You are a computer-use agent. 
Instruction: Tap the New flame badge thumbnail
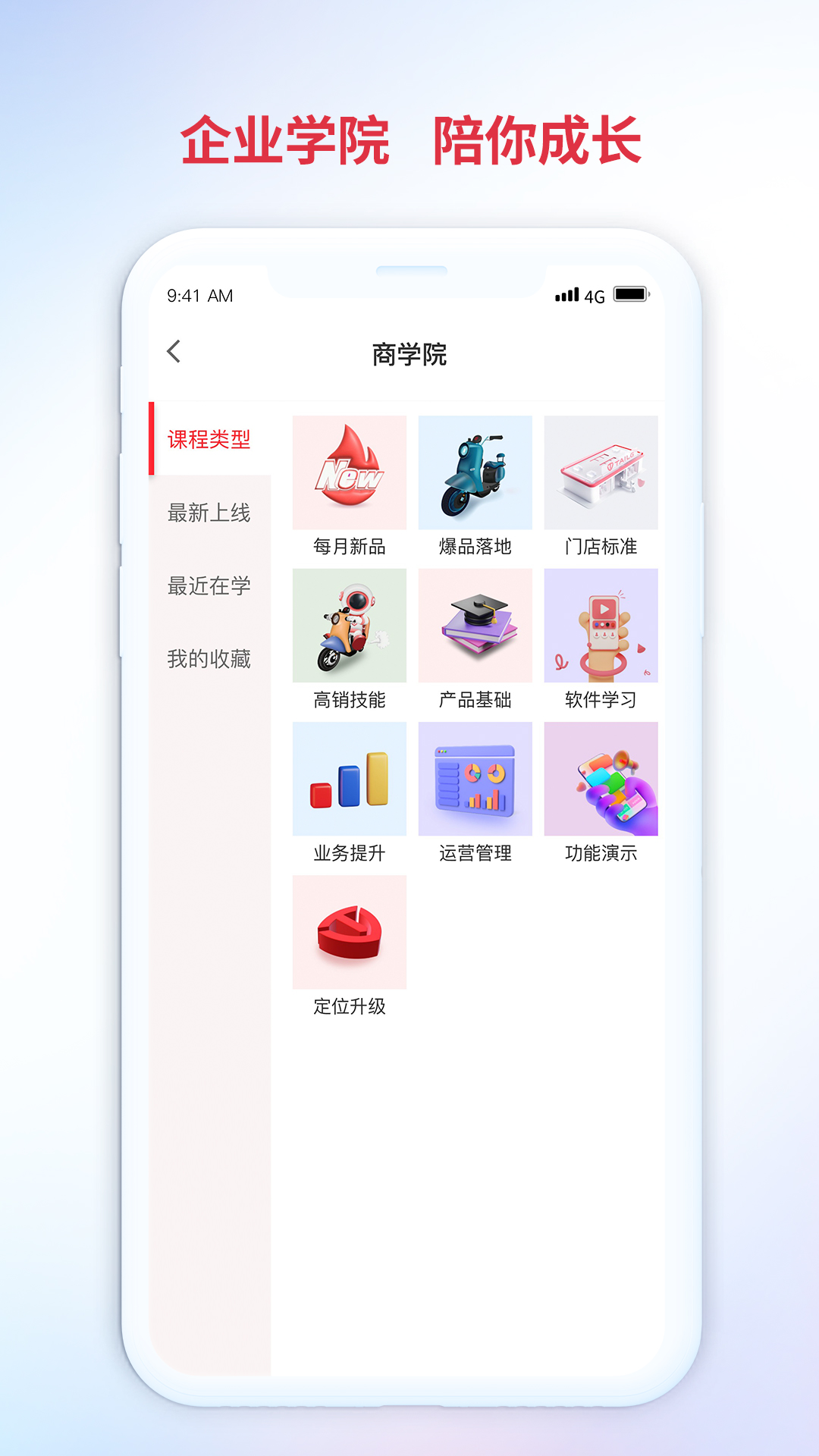(349, 472)
